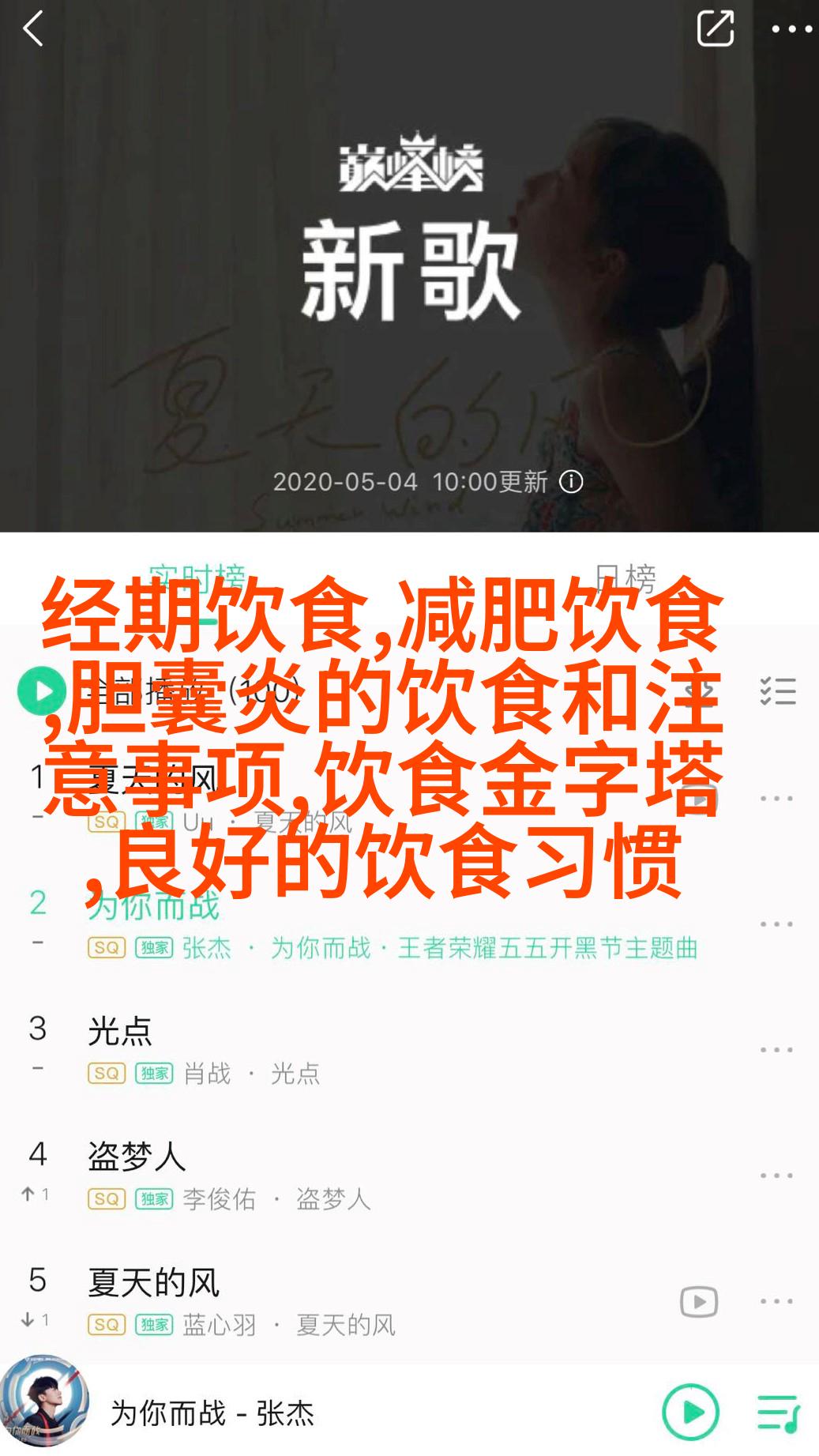Screen dimensions: 819x1456
Task: Switch to the 日榜 tab
Action: click(624, 578)
